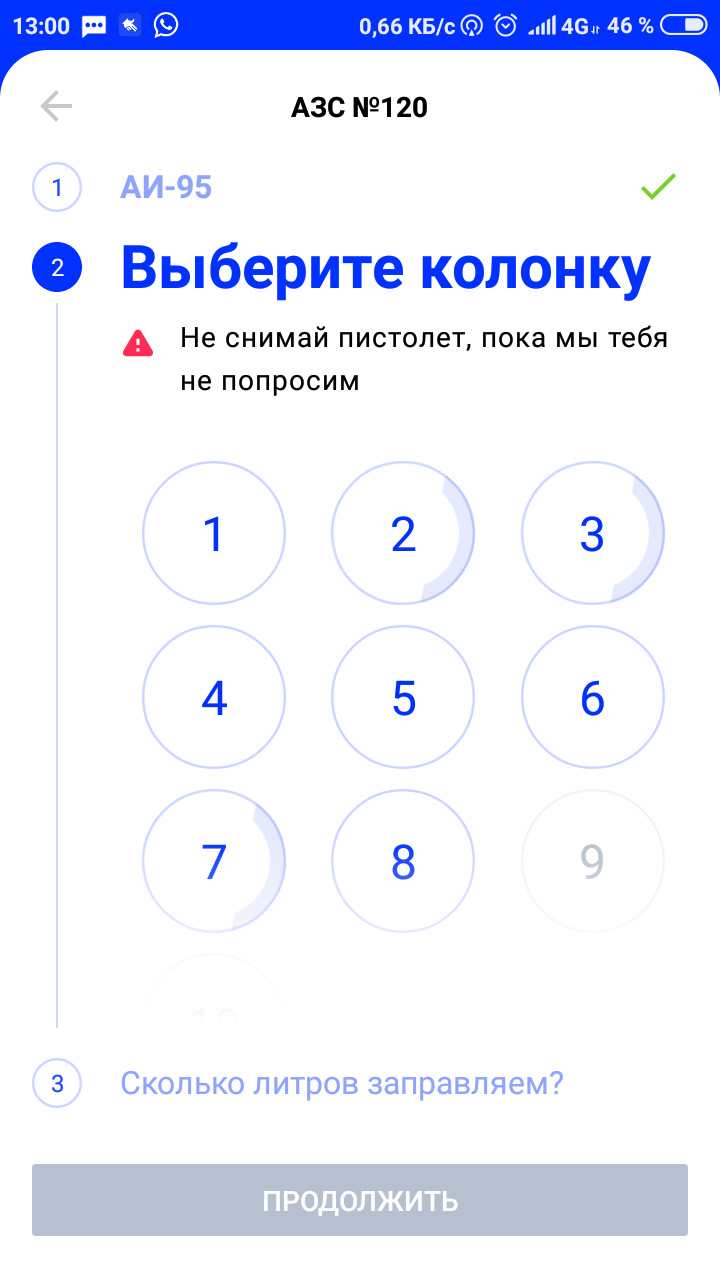Pick pump number 3
The width and height of the screenshot is (720, 1280).
click(592, 533)
